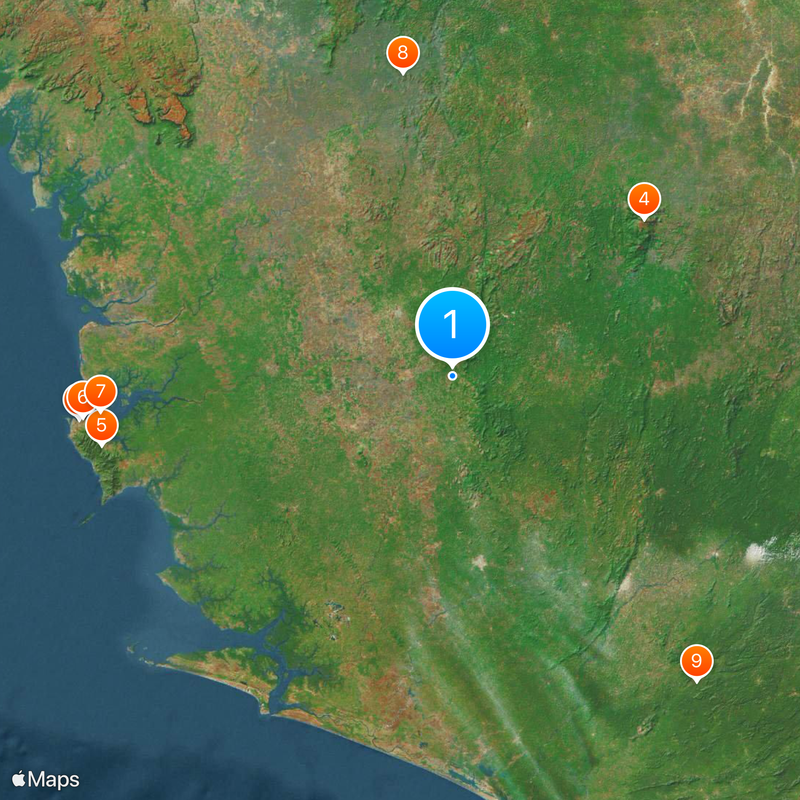Tap the orange map pin numbered 8
Image resolution: width=800 pixels, height=800 pixels.
click(402, 53)
